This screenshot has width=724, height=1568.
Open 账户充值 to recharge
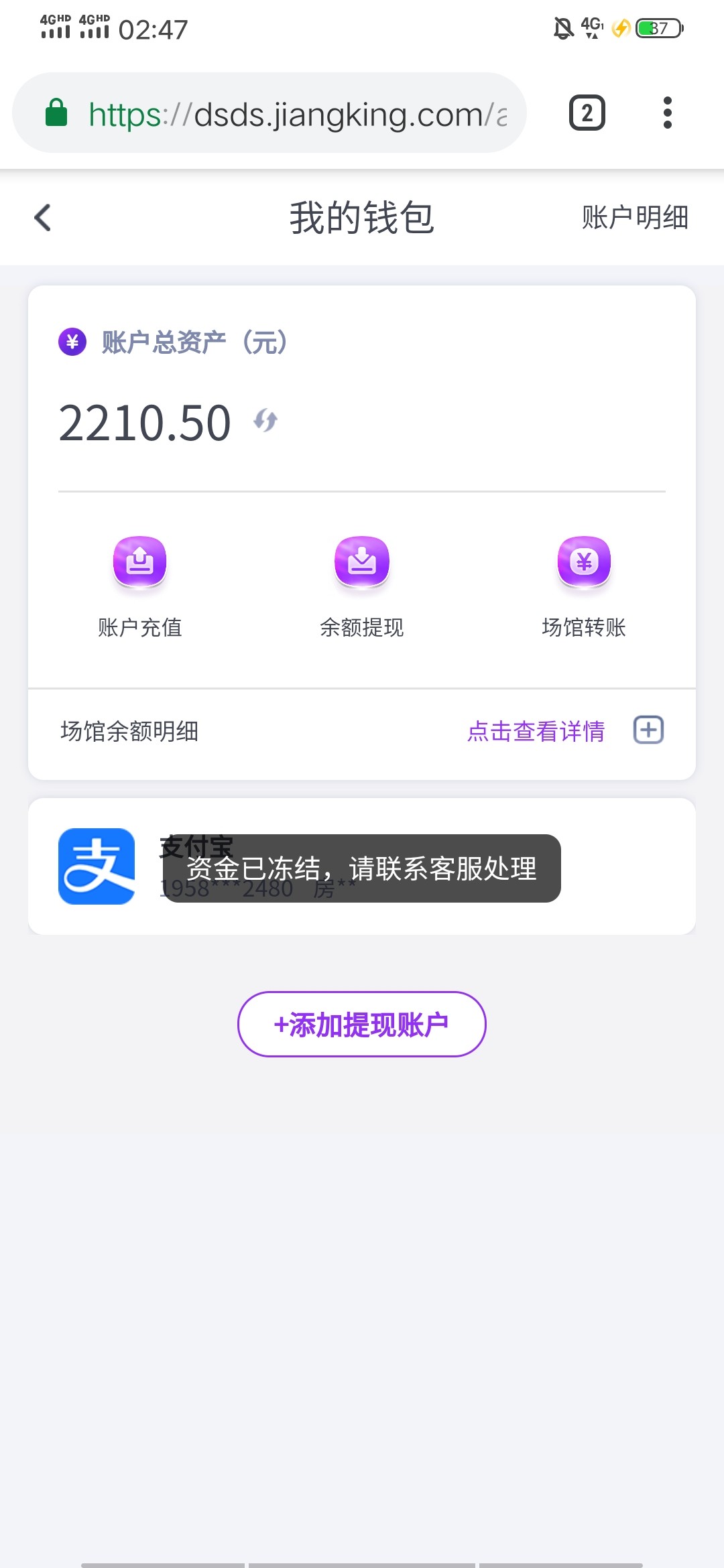click(x=139, y=587)
